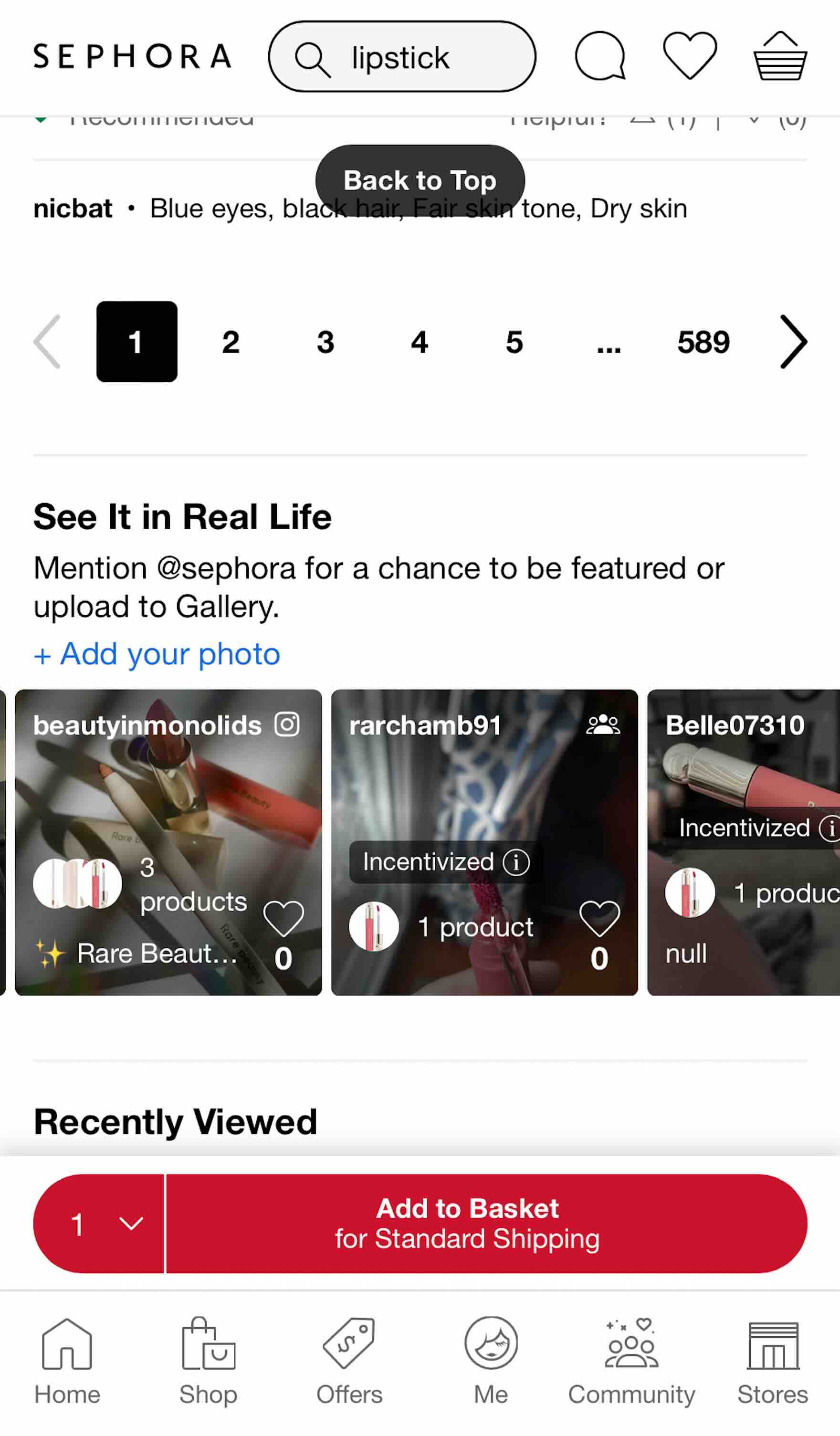Go to the next reviews page arrow

(x=793, y=342)
